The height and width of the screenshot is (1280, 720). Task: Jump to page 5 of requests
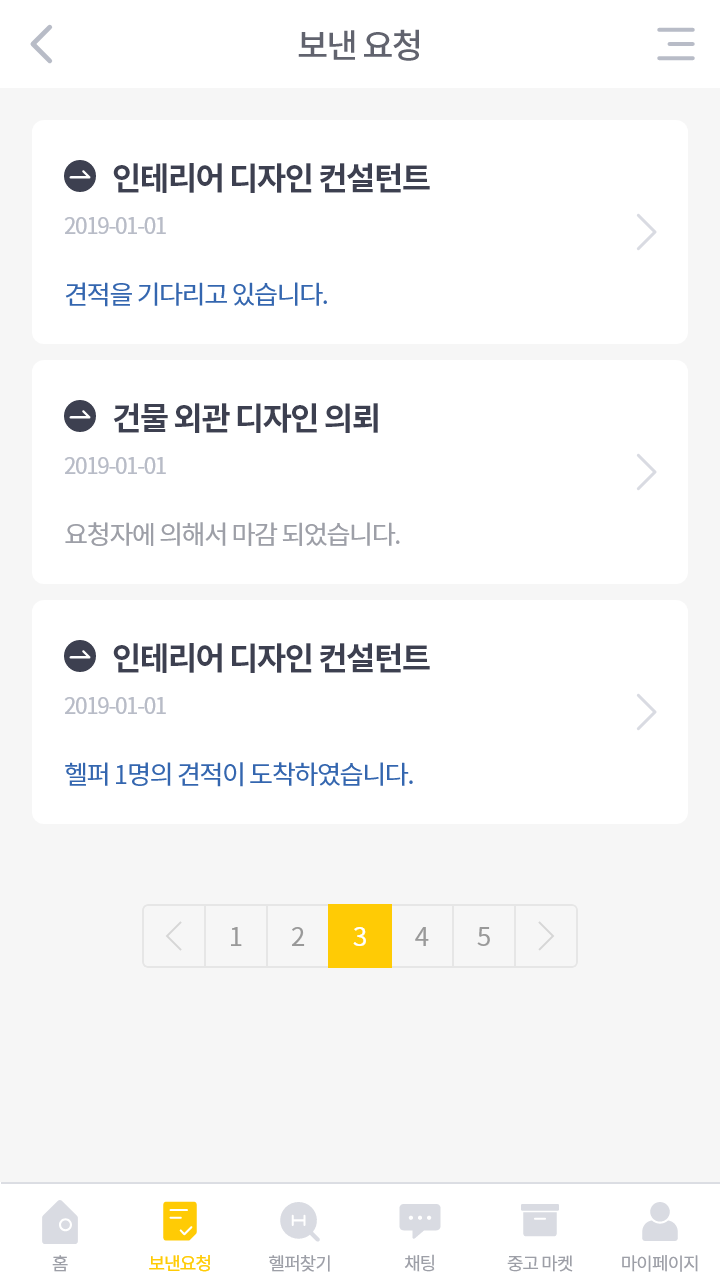[x=484, y=936]
